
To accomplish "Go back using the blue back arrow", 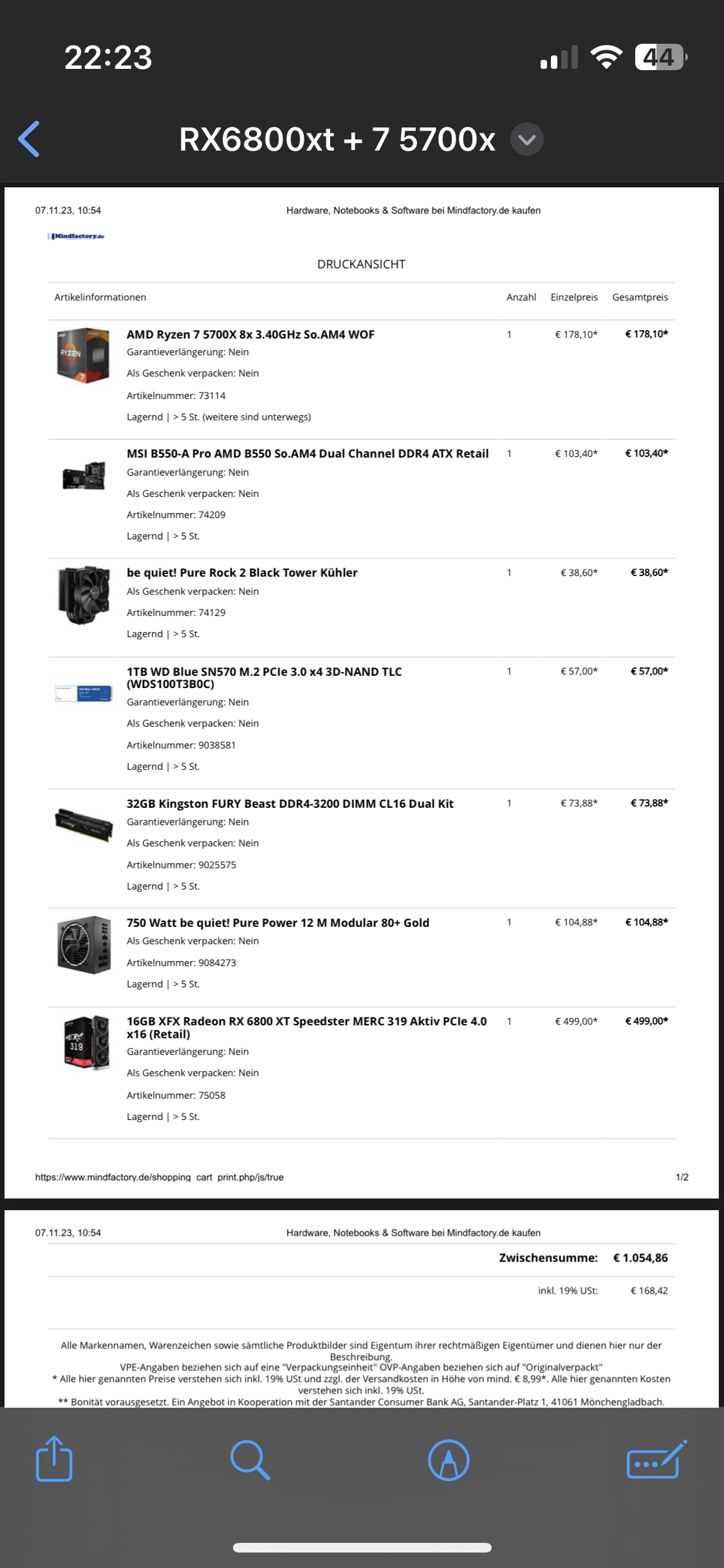I will (x=30, y=138).
